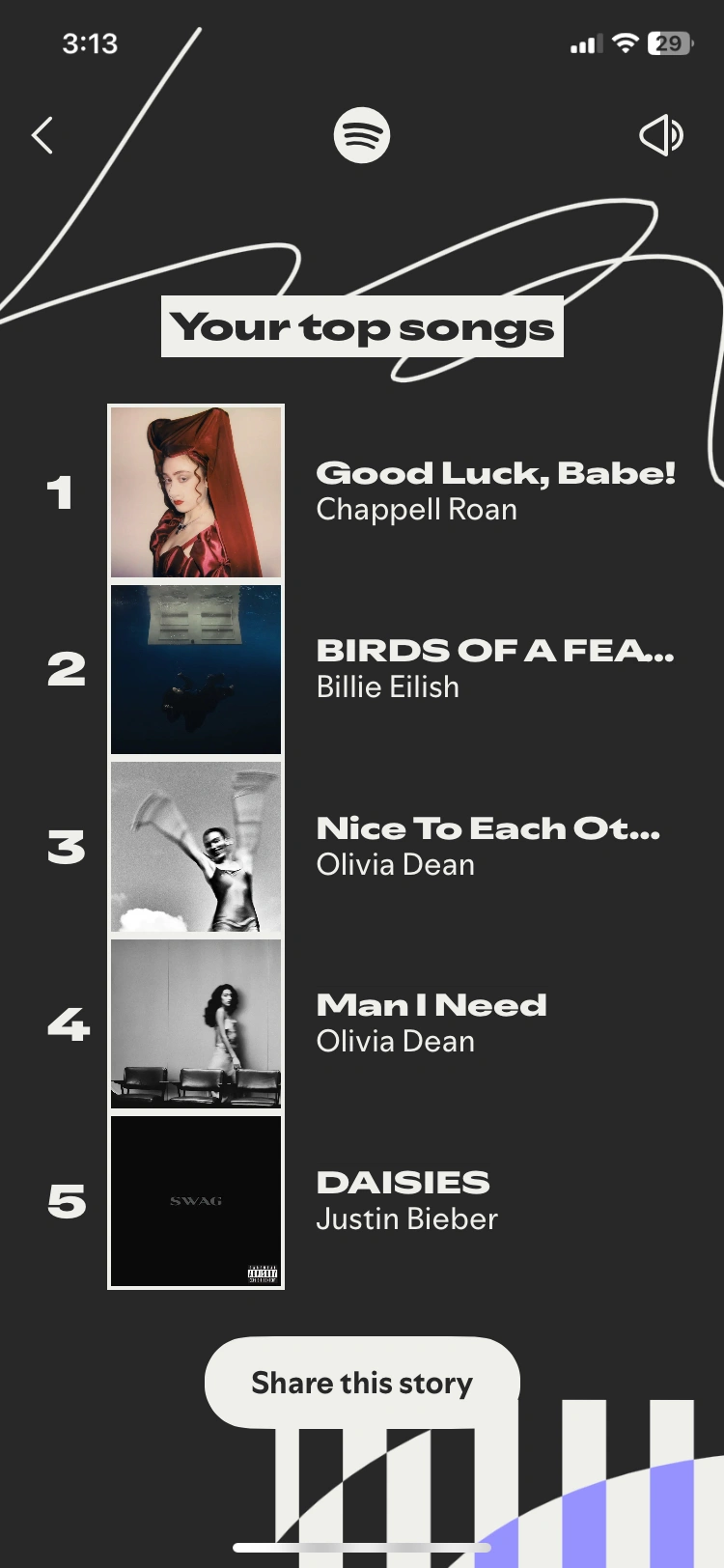
Task: Go back with the top-left arrow
Action: tap(42, 135)
